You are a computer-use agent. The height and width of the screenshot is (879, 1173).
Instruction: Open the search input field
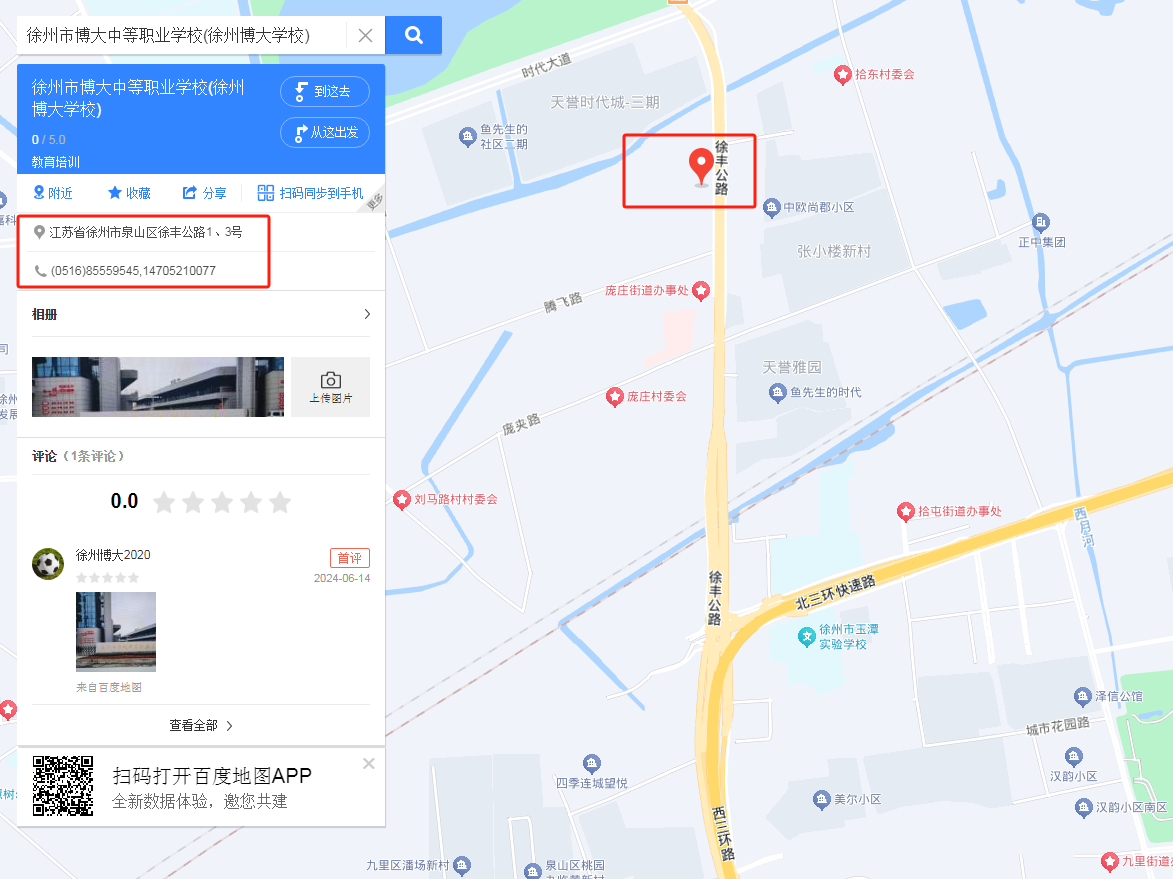click(180, 36)
